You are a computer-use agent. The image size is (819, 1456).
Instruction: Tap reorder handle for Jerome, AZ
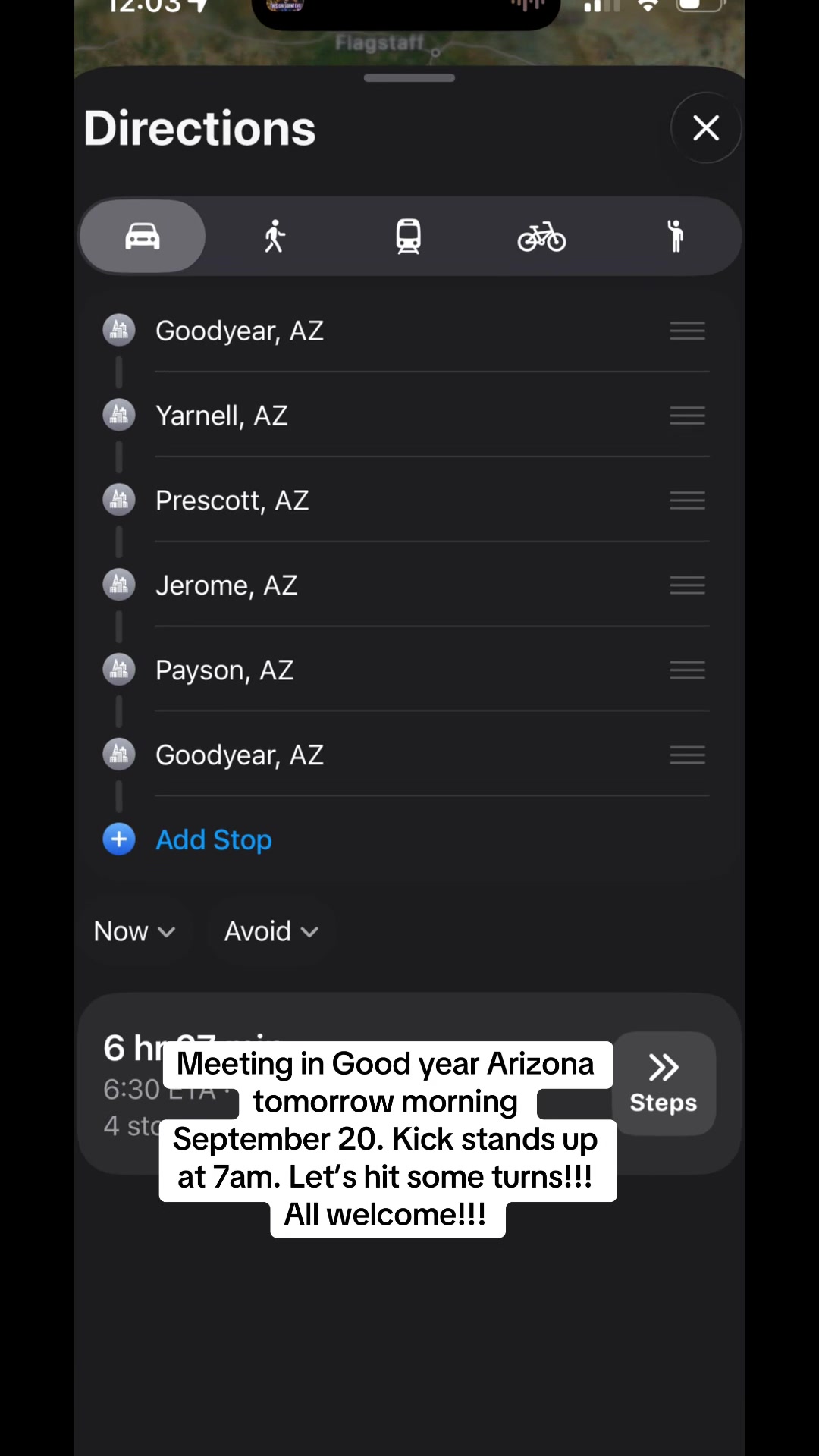click(x=688, y=585)
